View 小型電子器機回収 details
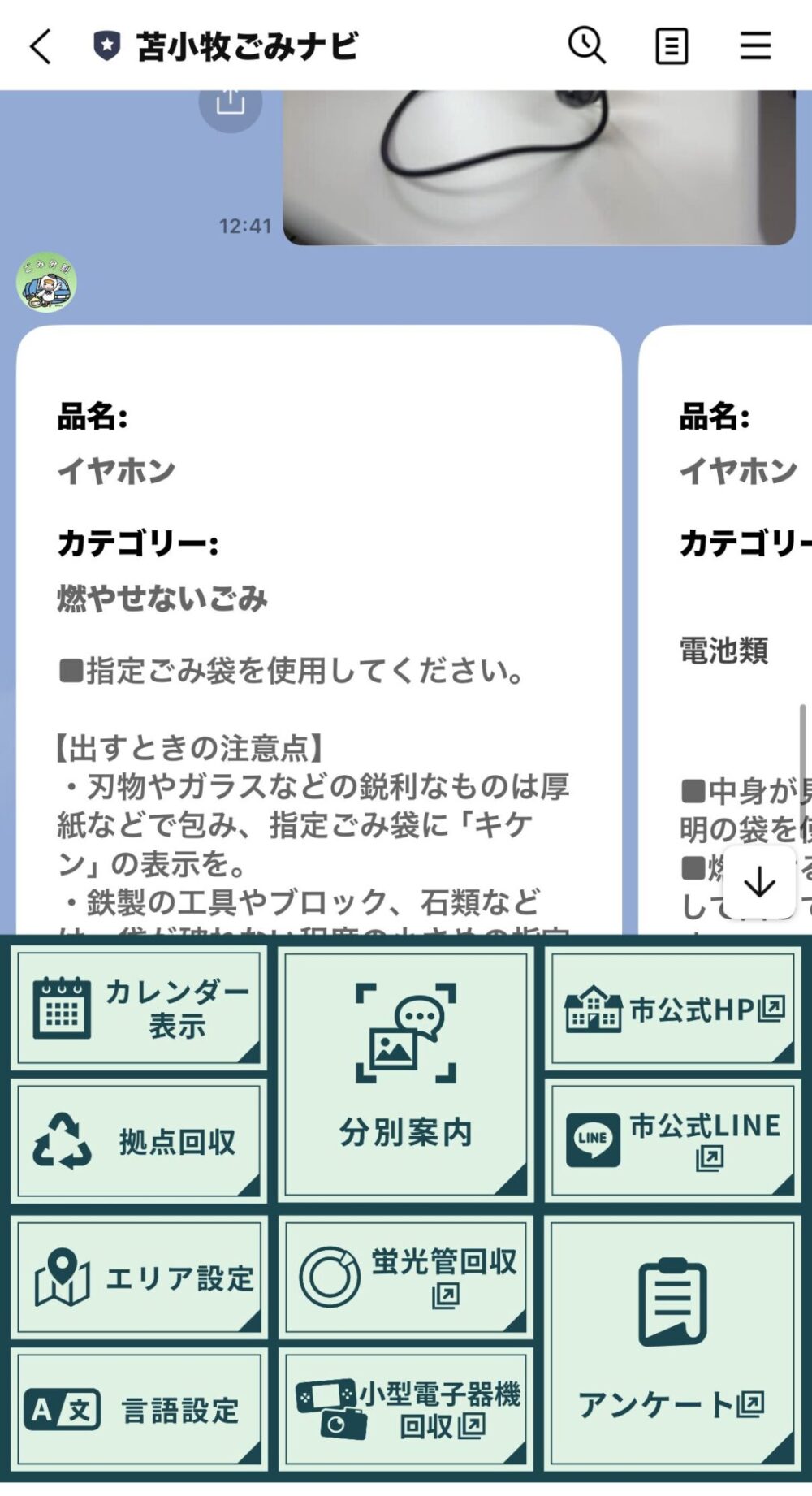This screenshot has width=812, height=1496. pos(405,1409)
